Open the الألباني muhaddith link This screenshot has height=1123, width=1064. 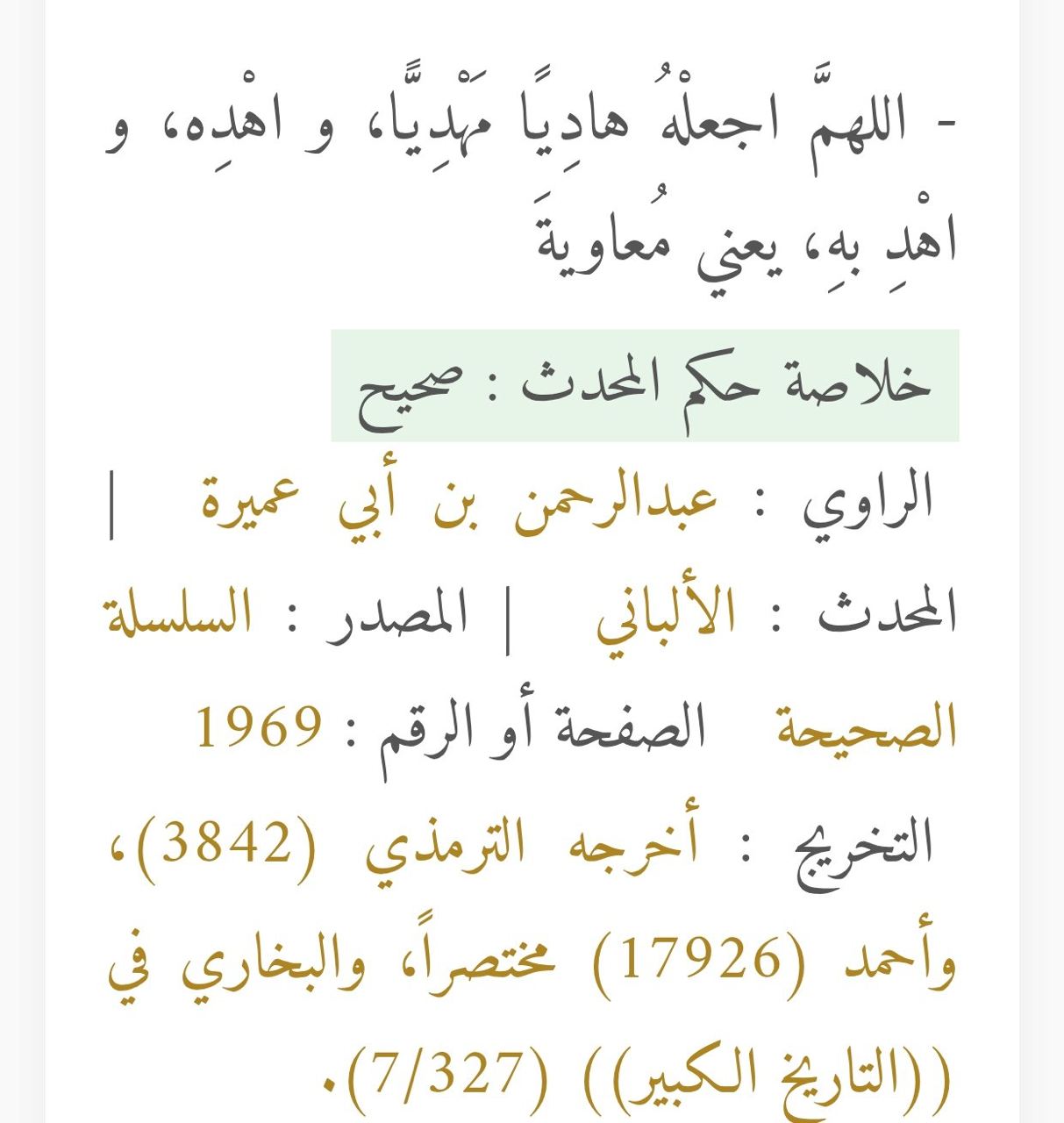[667, 616]
